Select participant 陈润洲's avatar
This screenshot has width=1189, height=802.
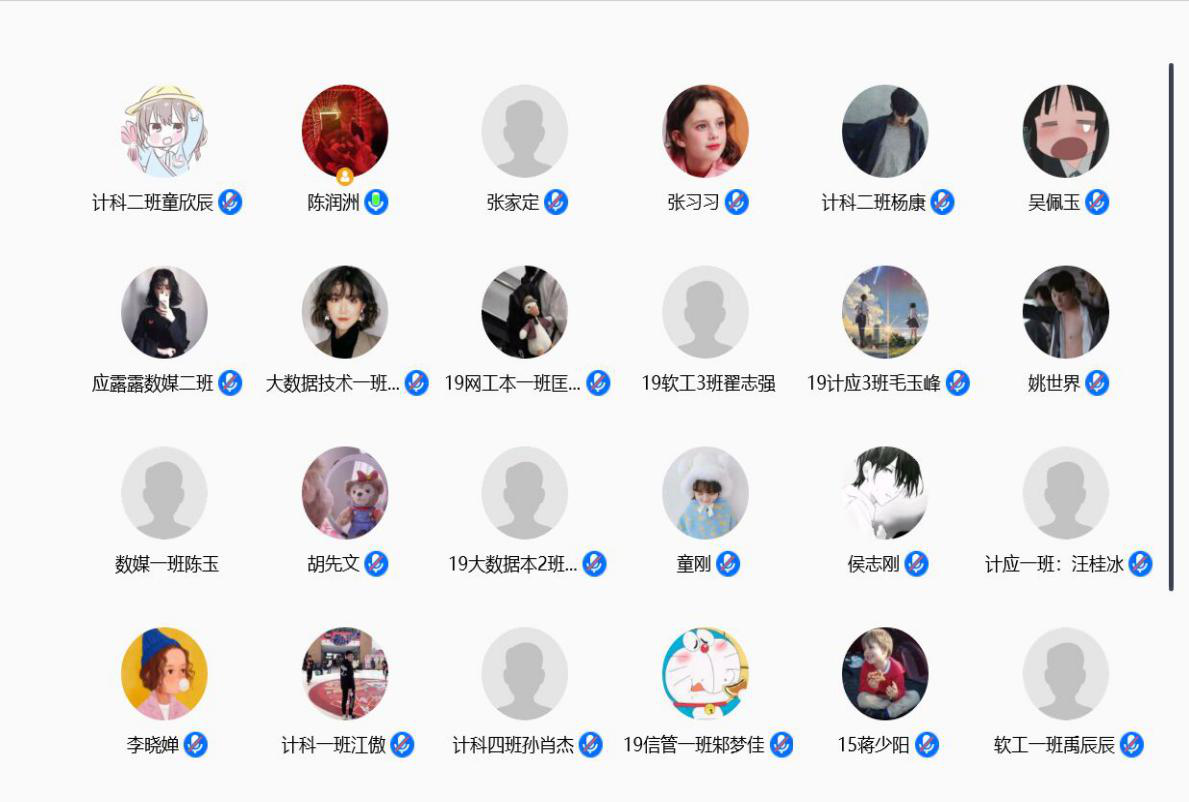point(345,131)
